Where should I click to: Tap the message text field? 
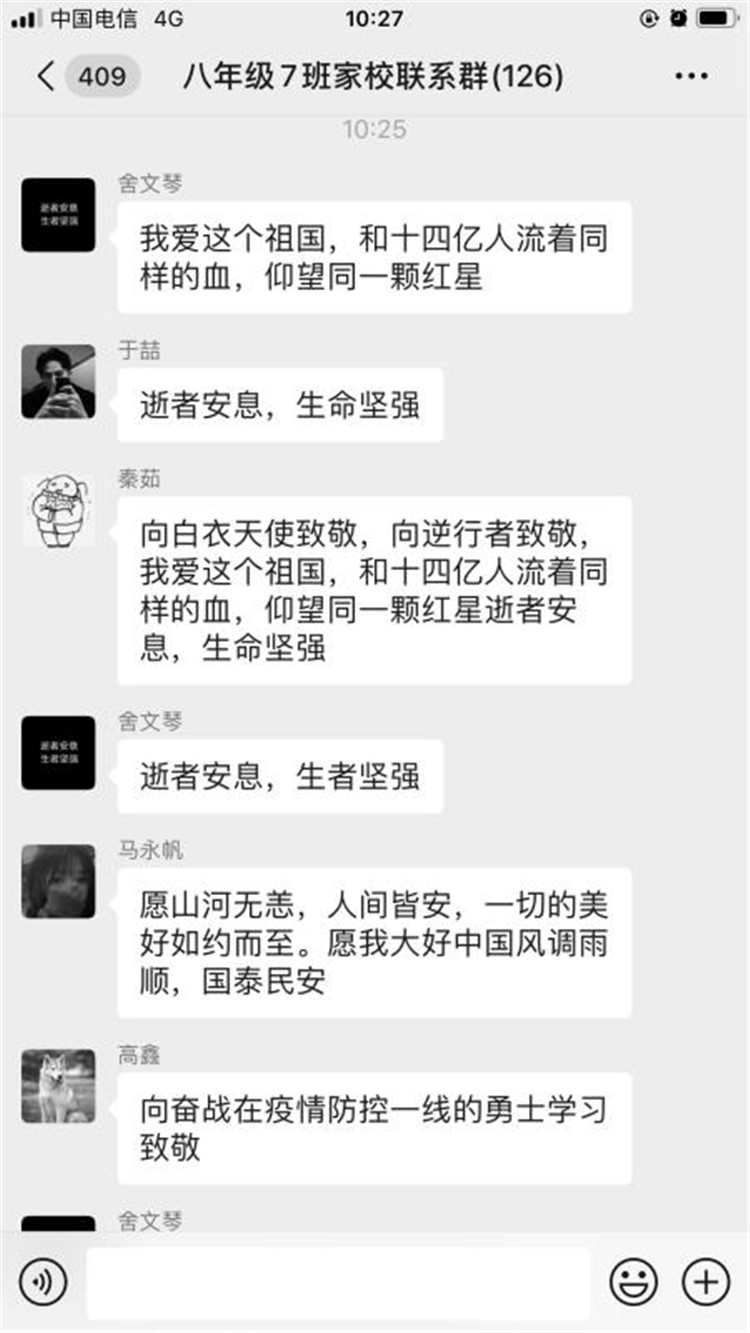pos(338,1282)
